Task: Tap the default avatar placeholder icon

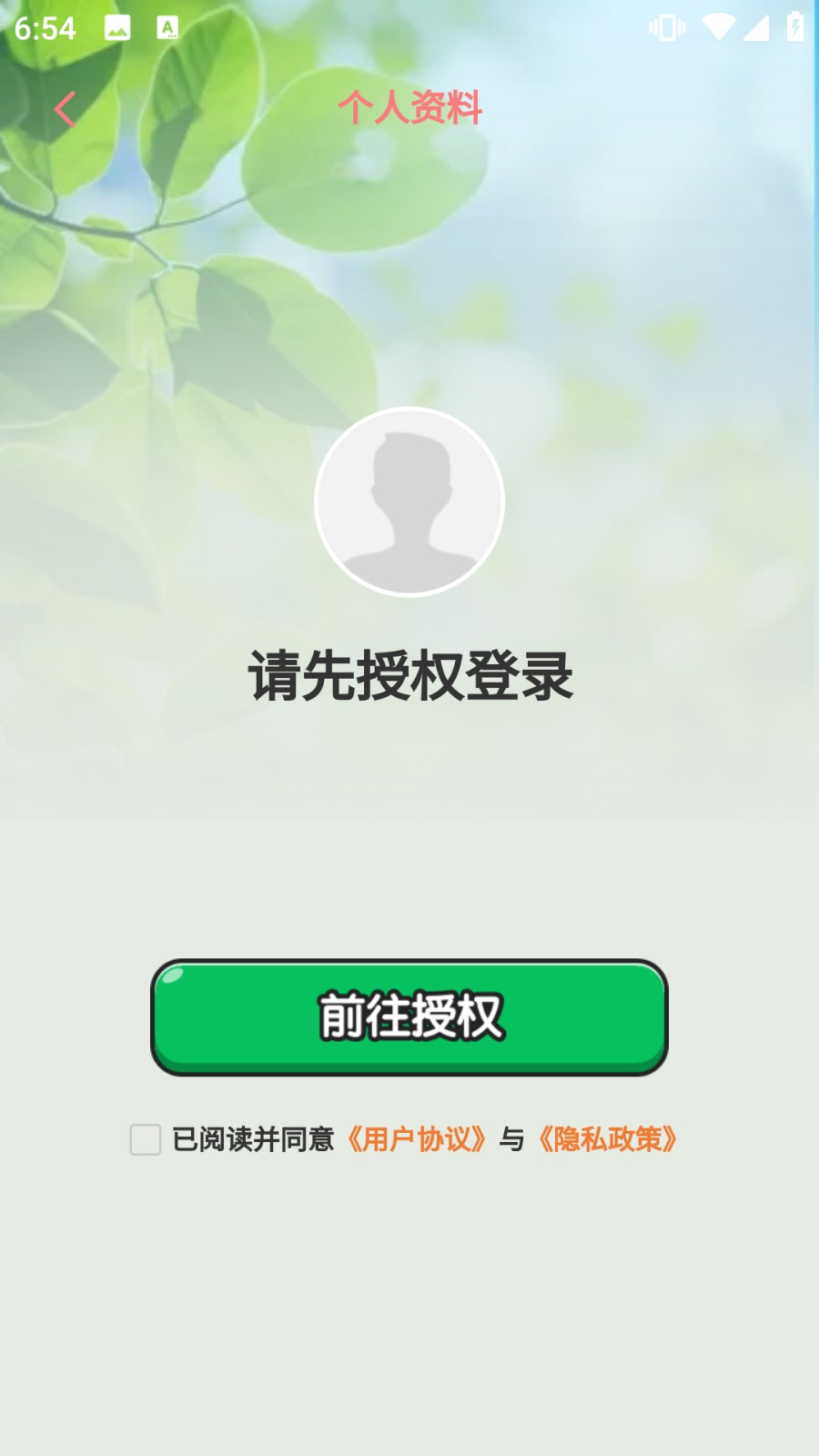Action: [x=409, y=502]
